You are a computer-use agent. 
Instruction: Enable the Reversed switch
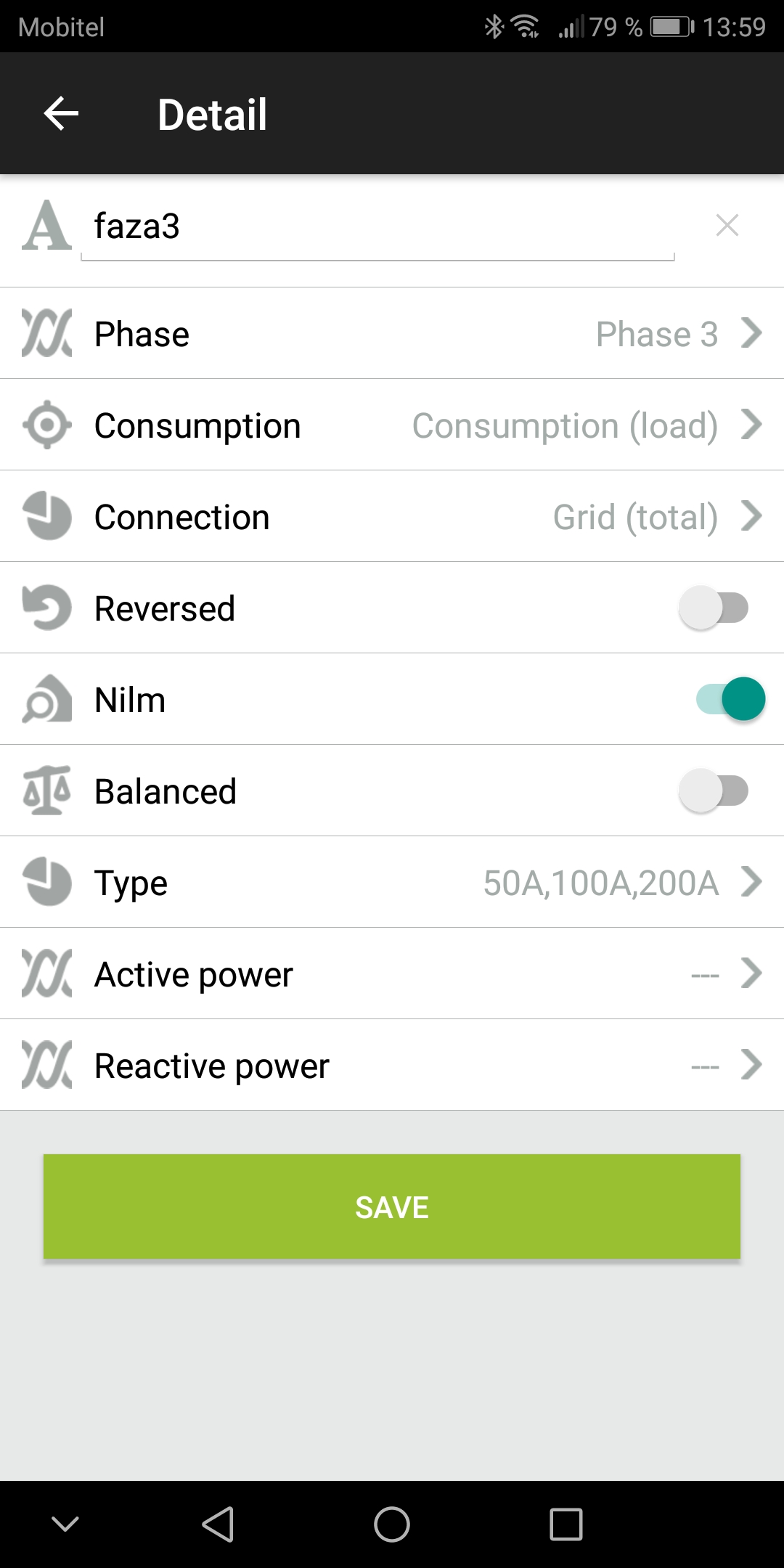point(714,608)
